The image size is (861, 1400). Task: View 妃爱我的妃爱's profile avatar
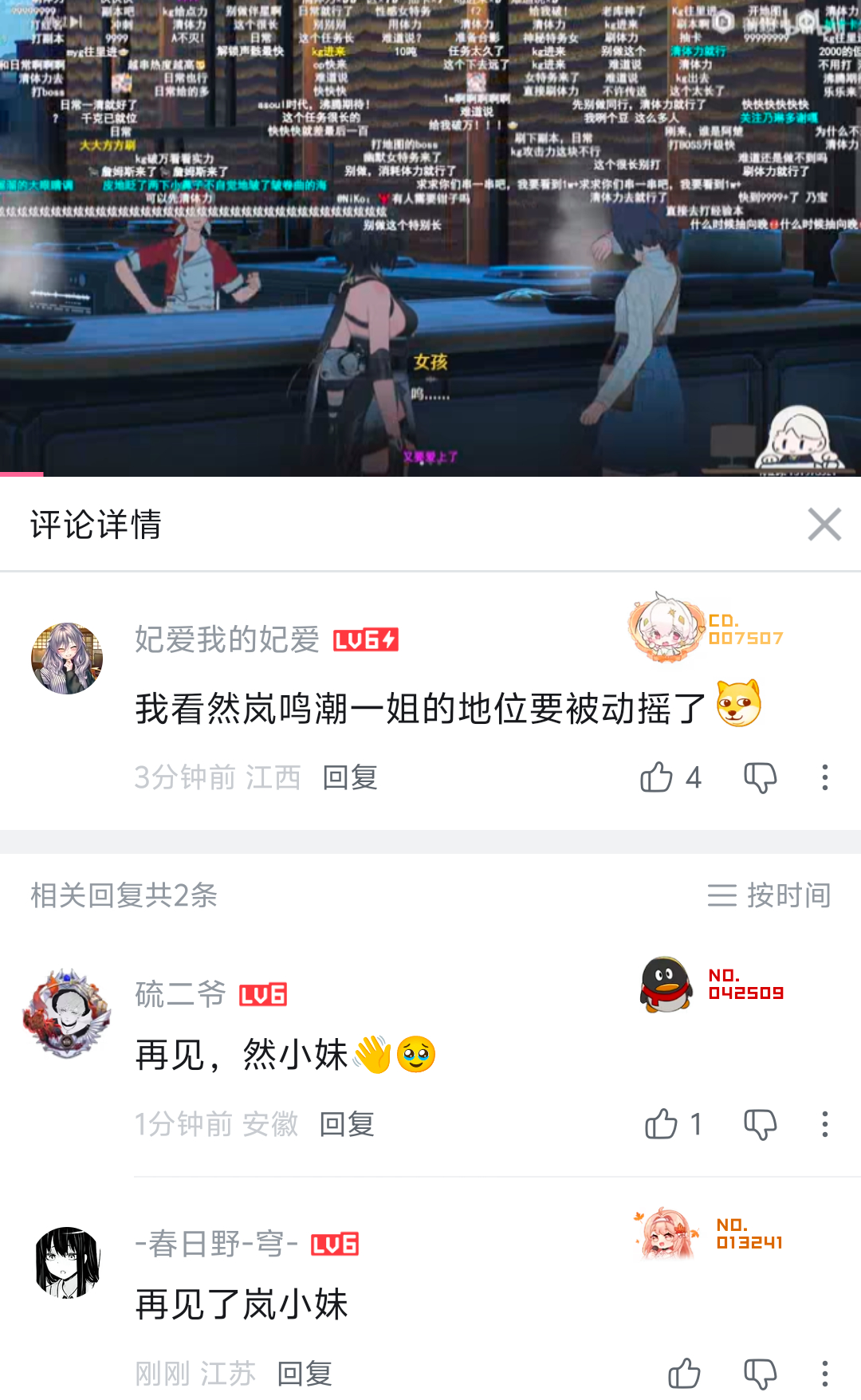[67, 659]
